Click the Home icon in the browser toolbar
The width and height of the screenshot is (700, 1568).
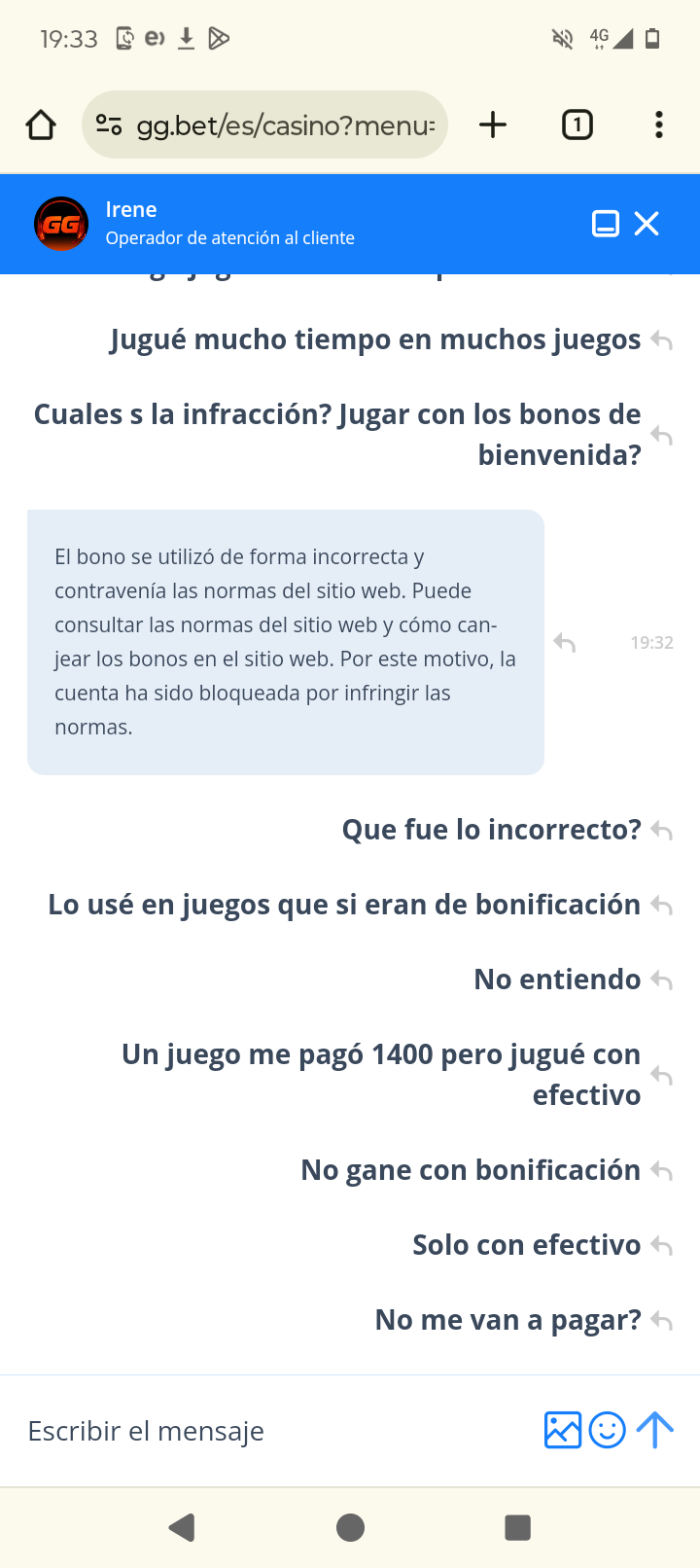click(x=40, y=125)
